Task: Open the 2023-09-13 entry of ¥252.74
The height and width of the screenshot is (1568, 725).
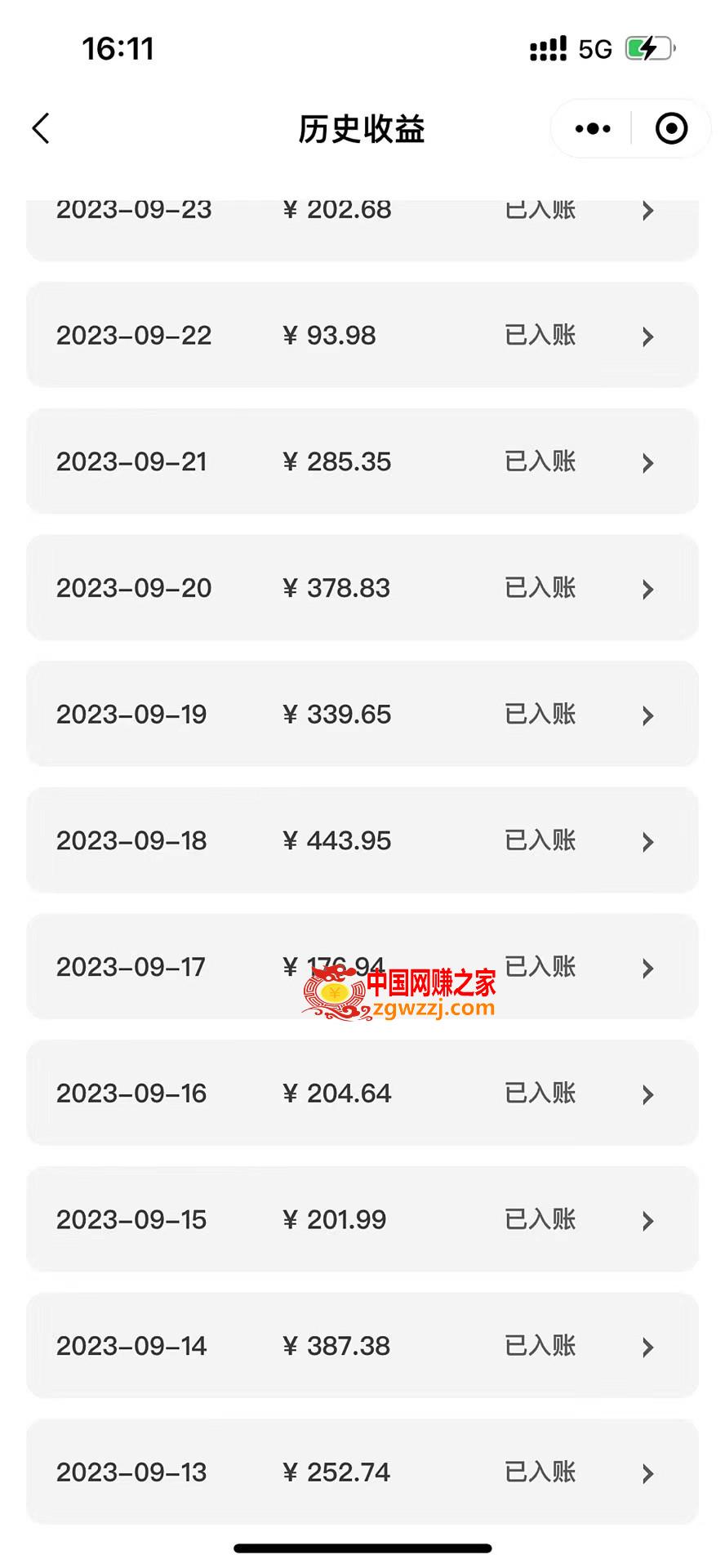Action: pos(362,1472)
